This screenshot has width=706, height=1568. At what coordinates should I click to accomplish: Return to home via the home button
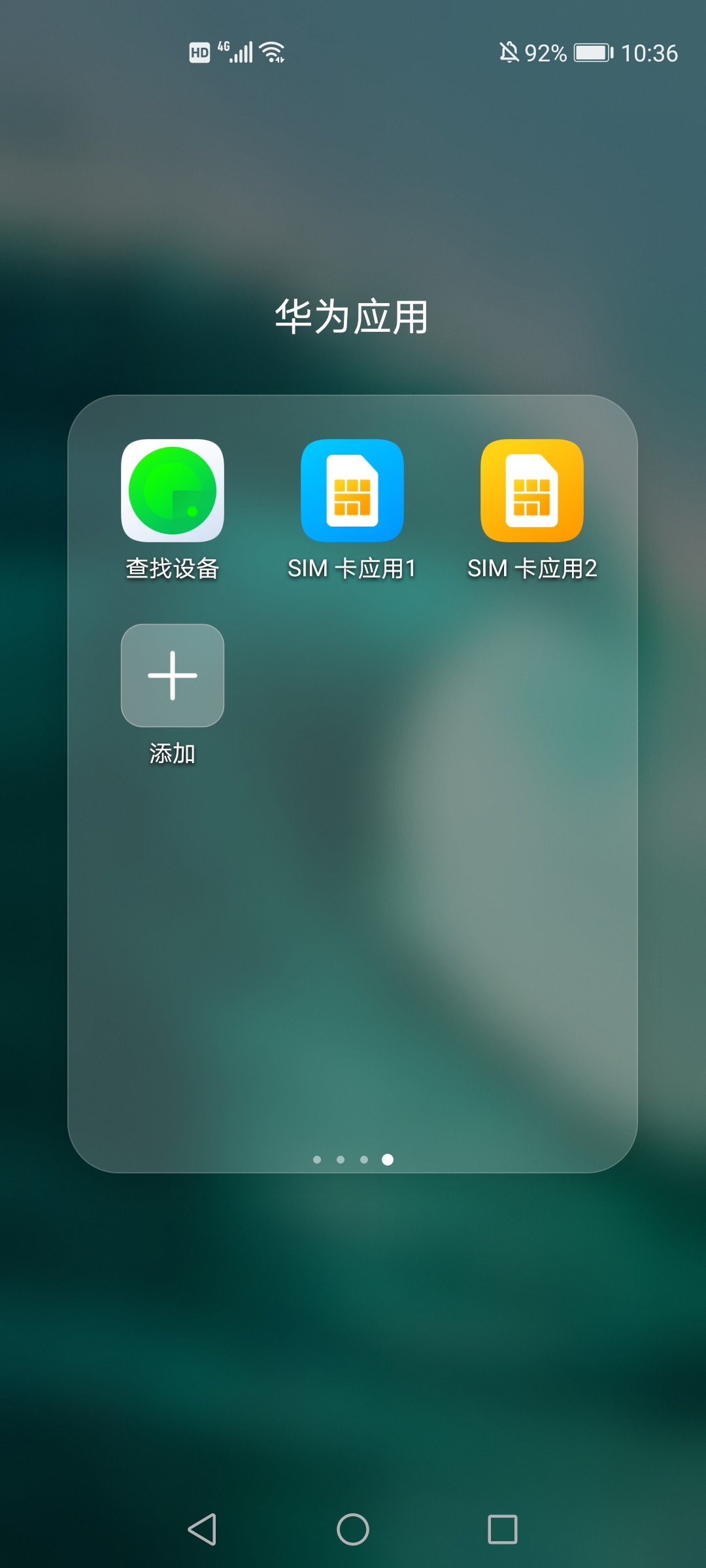coord(353,1529)
